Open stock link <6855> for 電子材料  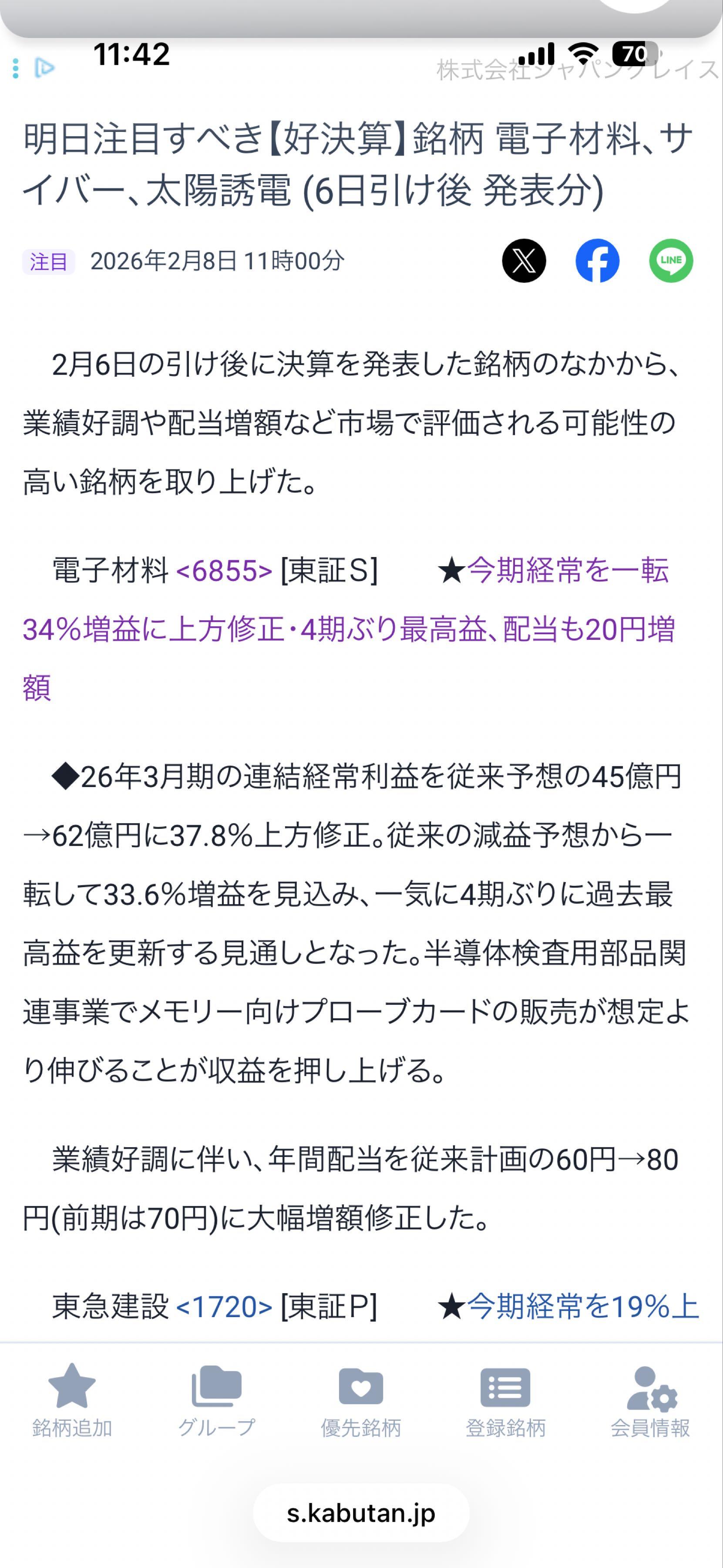point(222,571)
